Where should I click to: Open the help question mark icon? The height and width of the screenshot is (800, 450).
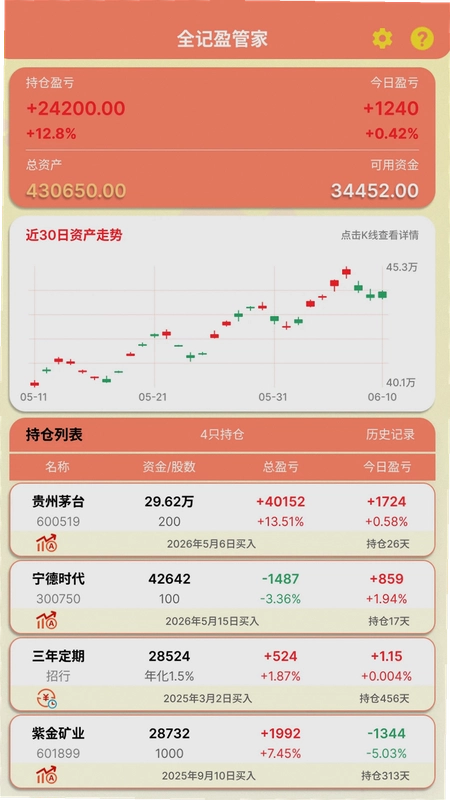click(422, 39)
